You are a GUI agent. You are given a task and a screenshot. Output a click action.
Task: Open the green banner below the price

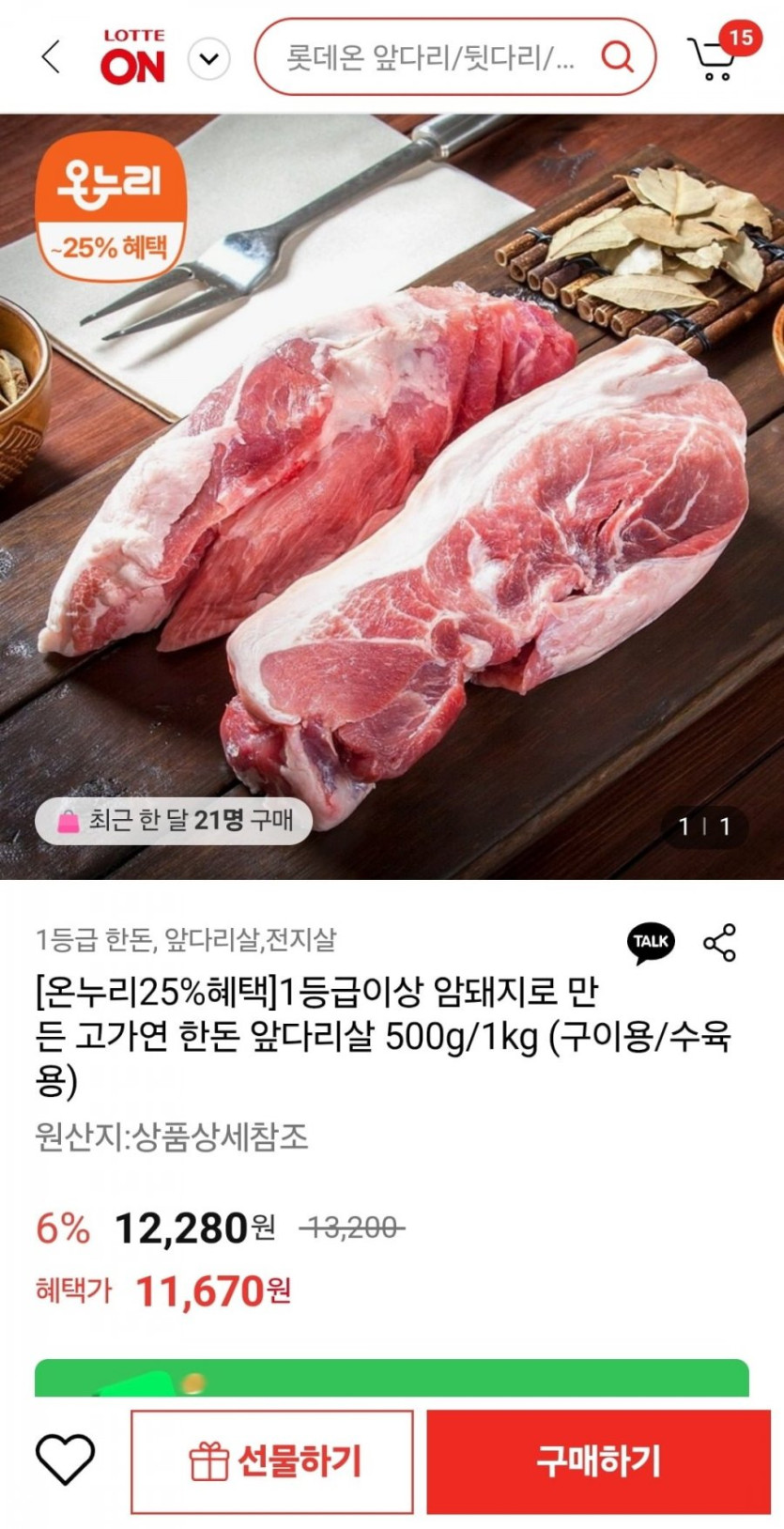click(x=392, y=1378)
